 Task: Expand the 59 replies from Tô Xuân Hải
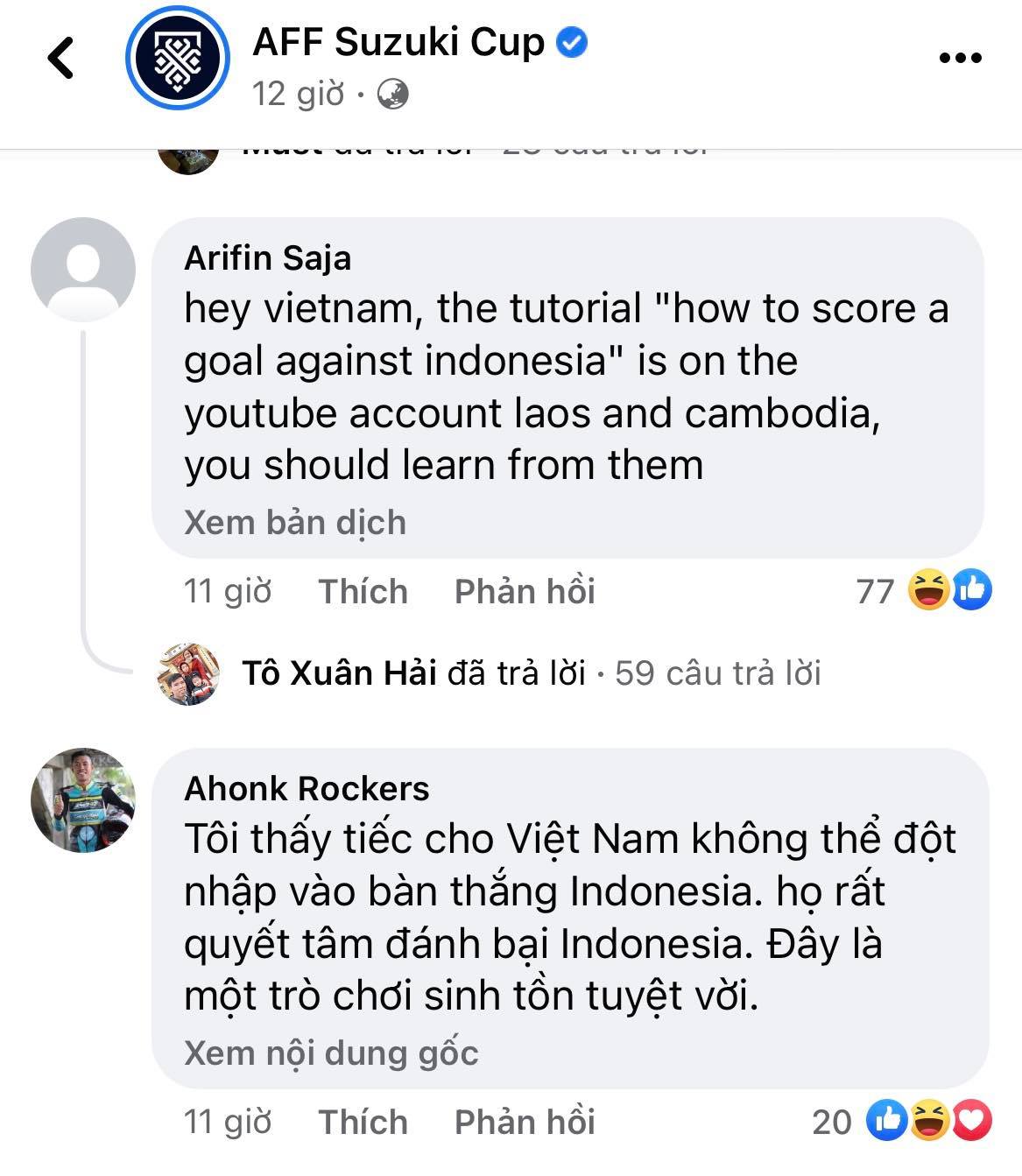(x=531, y=673)
